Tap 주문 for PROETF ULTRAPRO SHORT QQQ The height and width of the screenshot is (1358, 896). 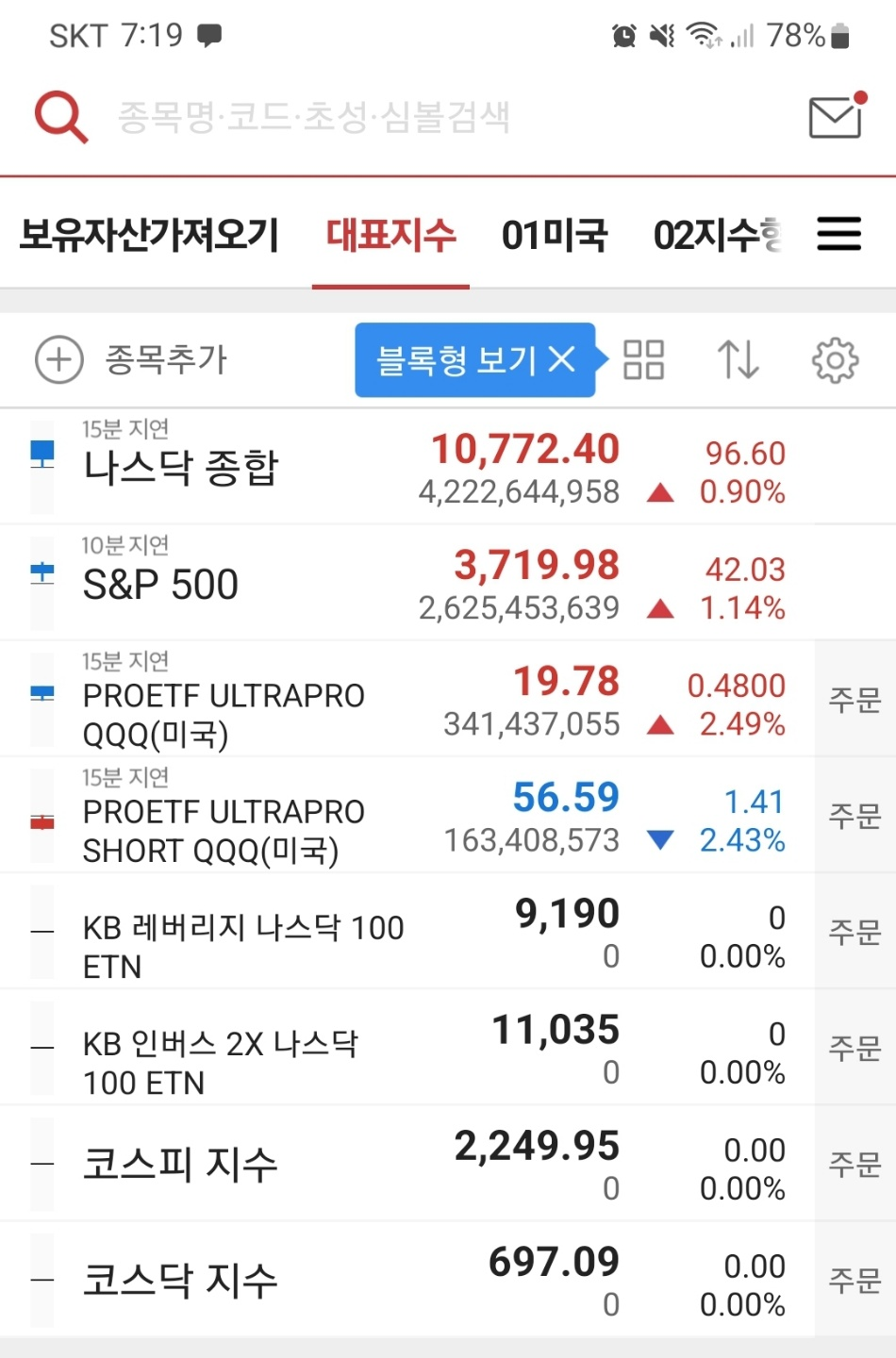point(855,815)
